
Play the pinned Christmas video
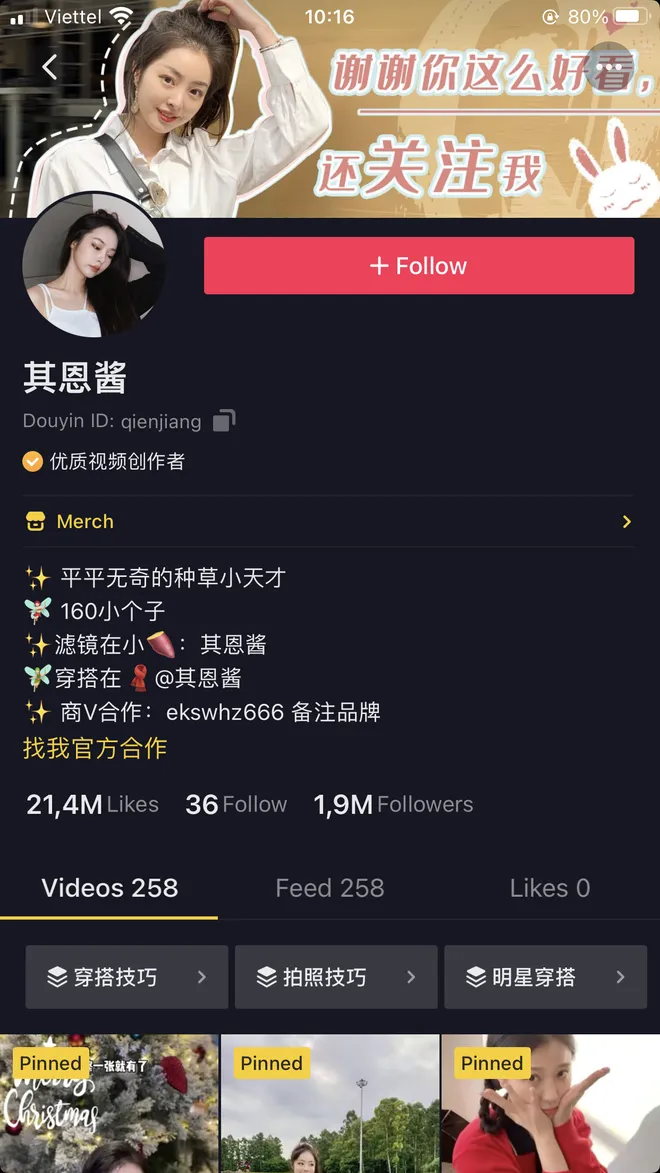(x=109, y=1110)
